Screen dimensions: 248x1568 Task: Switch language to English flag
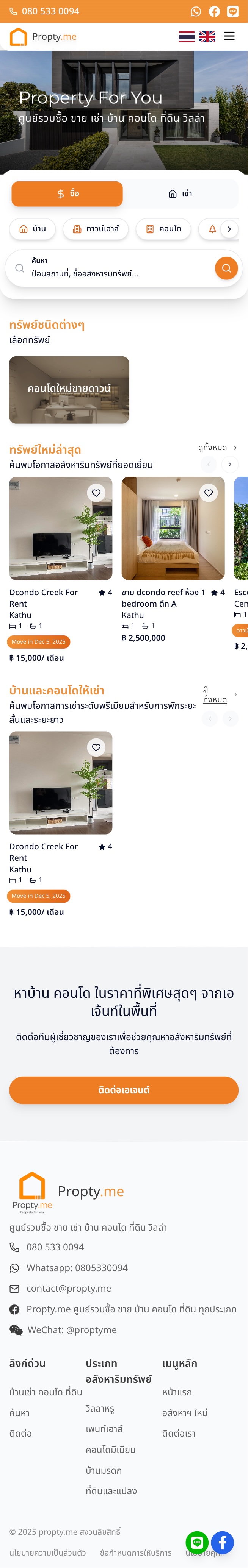point(207,36)
